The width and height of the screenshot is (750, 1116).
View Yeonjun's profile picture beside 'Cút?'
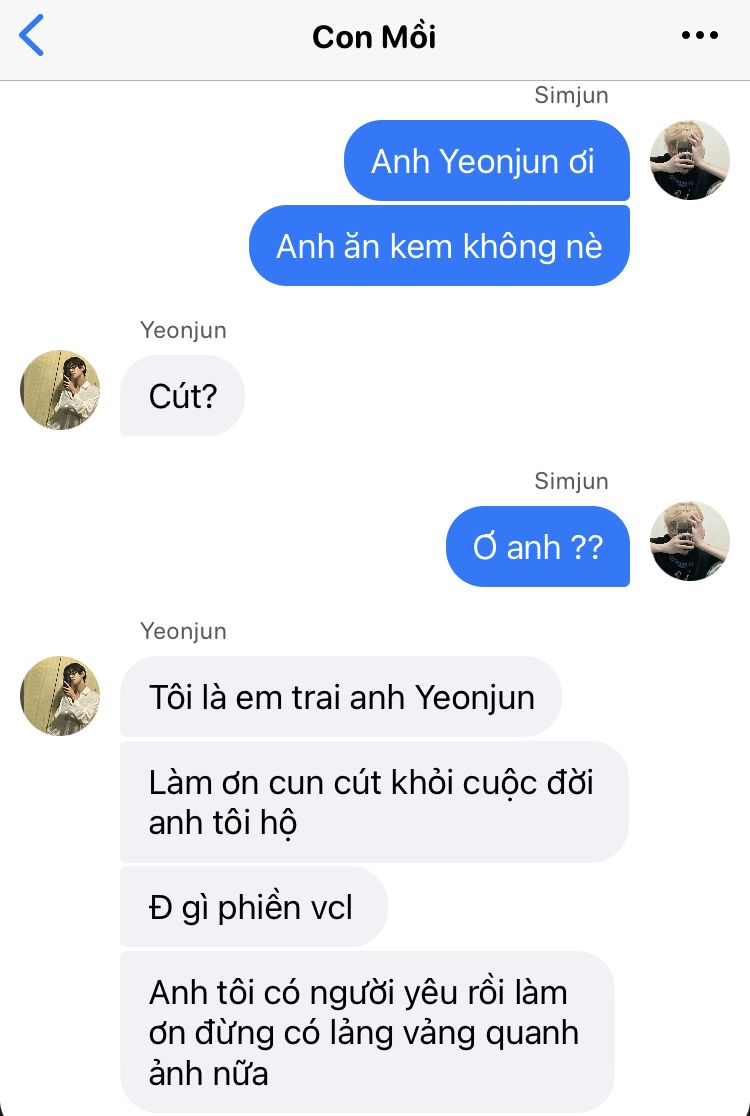60,390
